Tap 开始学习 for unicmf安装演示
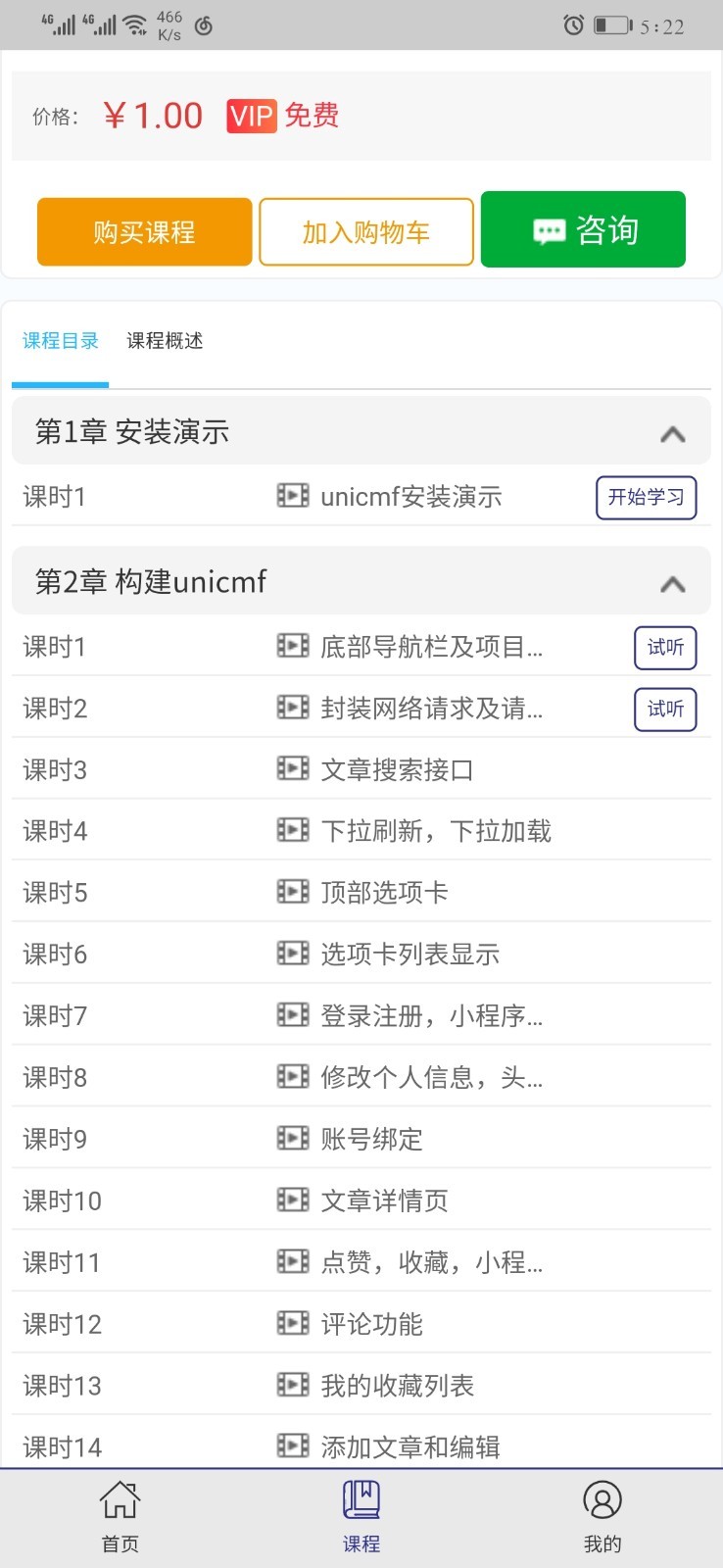The width and height of the screenshot is (723, 1568). coord(646,497)
